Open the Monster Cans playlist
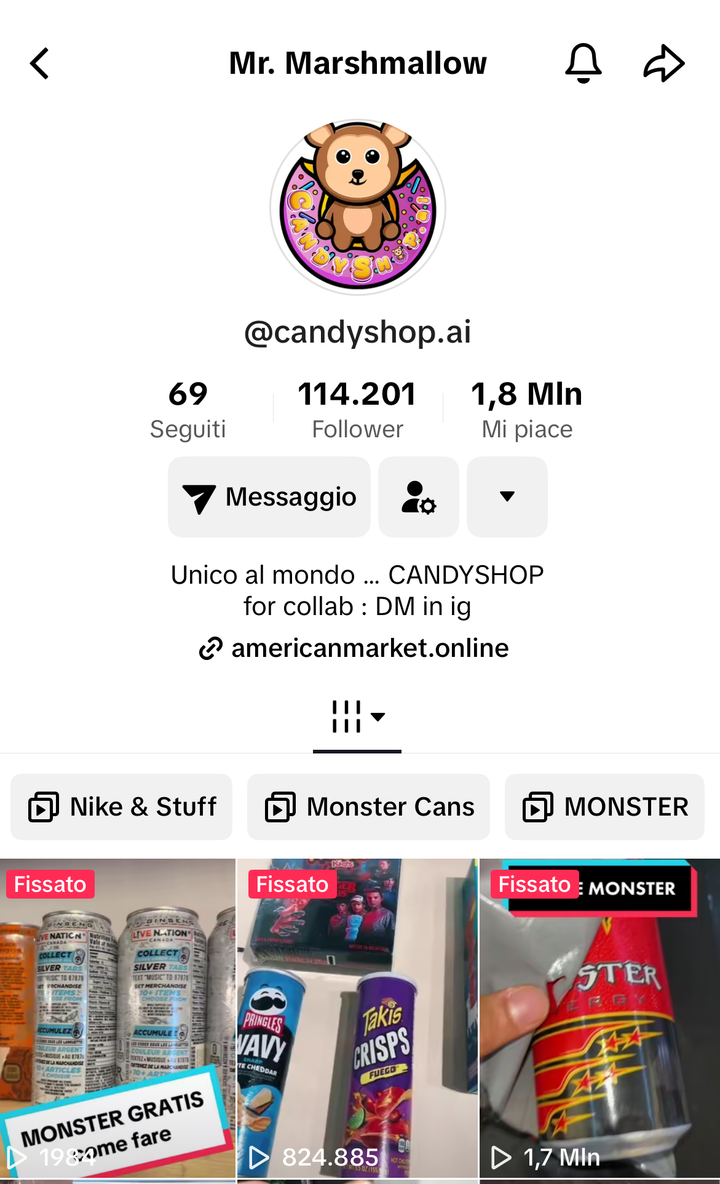Screen dimensions: 720x1184 [368, 807]
